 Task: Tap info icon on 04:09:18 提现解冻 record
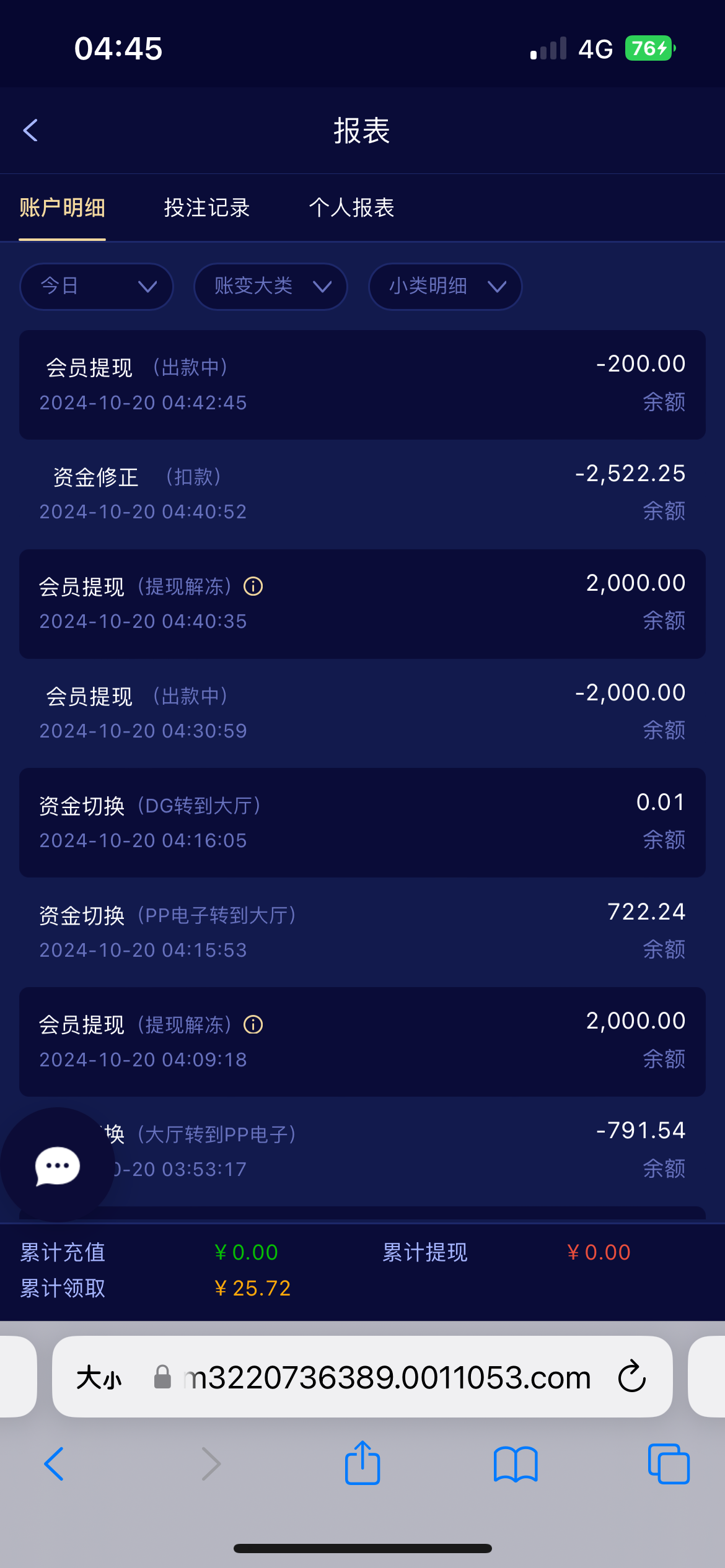click(x=253, y=1025)
